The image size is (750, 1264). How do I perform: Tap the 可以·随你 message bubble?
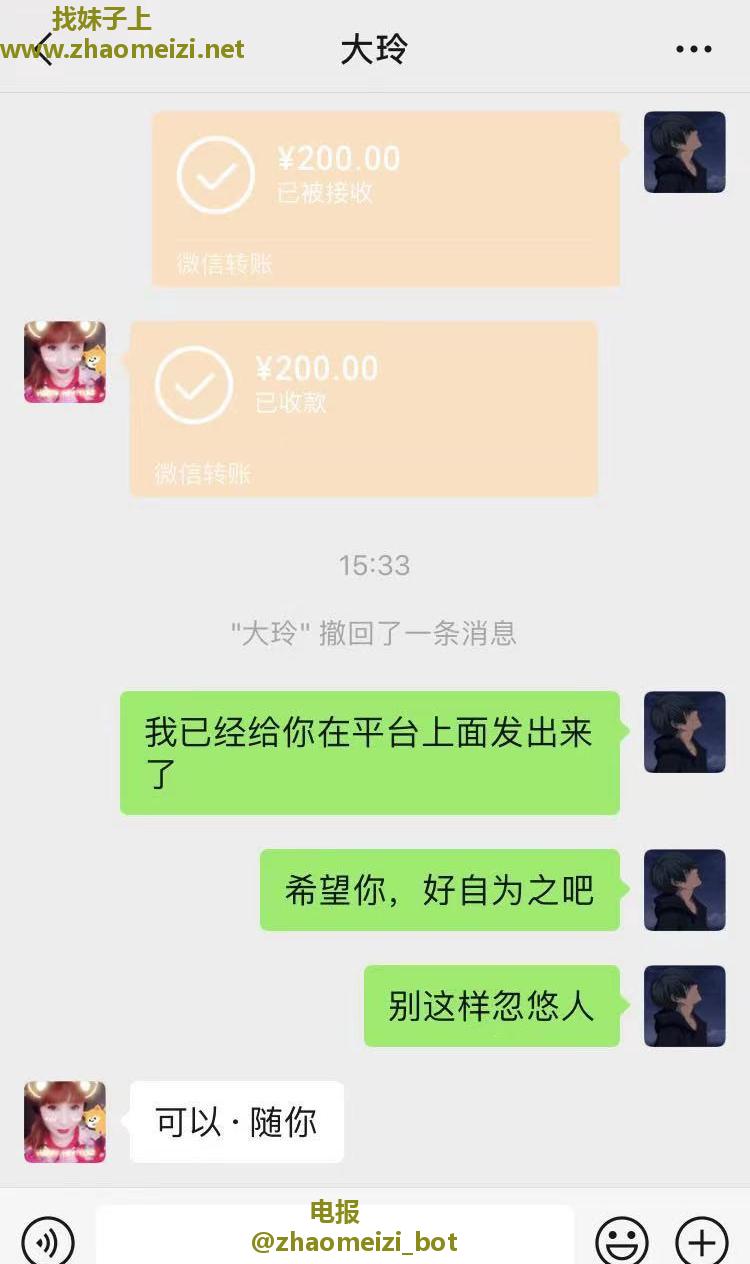(236, 1121)
